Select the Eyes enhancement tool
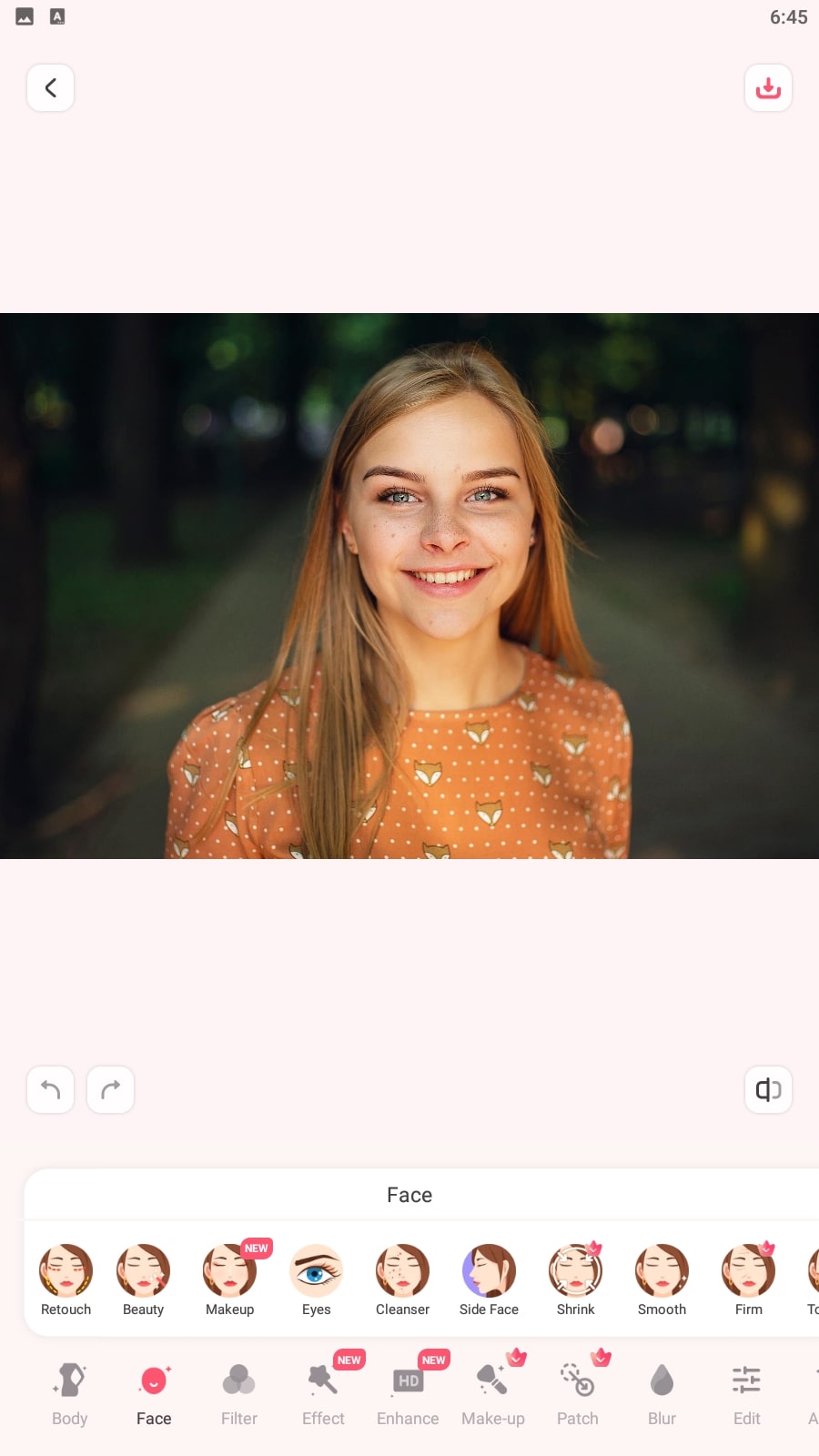This screenshot has height=1456, width=819. (x=316, y=1279)
